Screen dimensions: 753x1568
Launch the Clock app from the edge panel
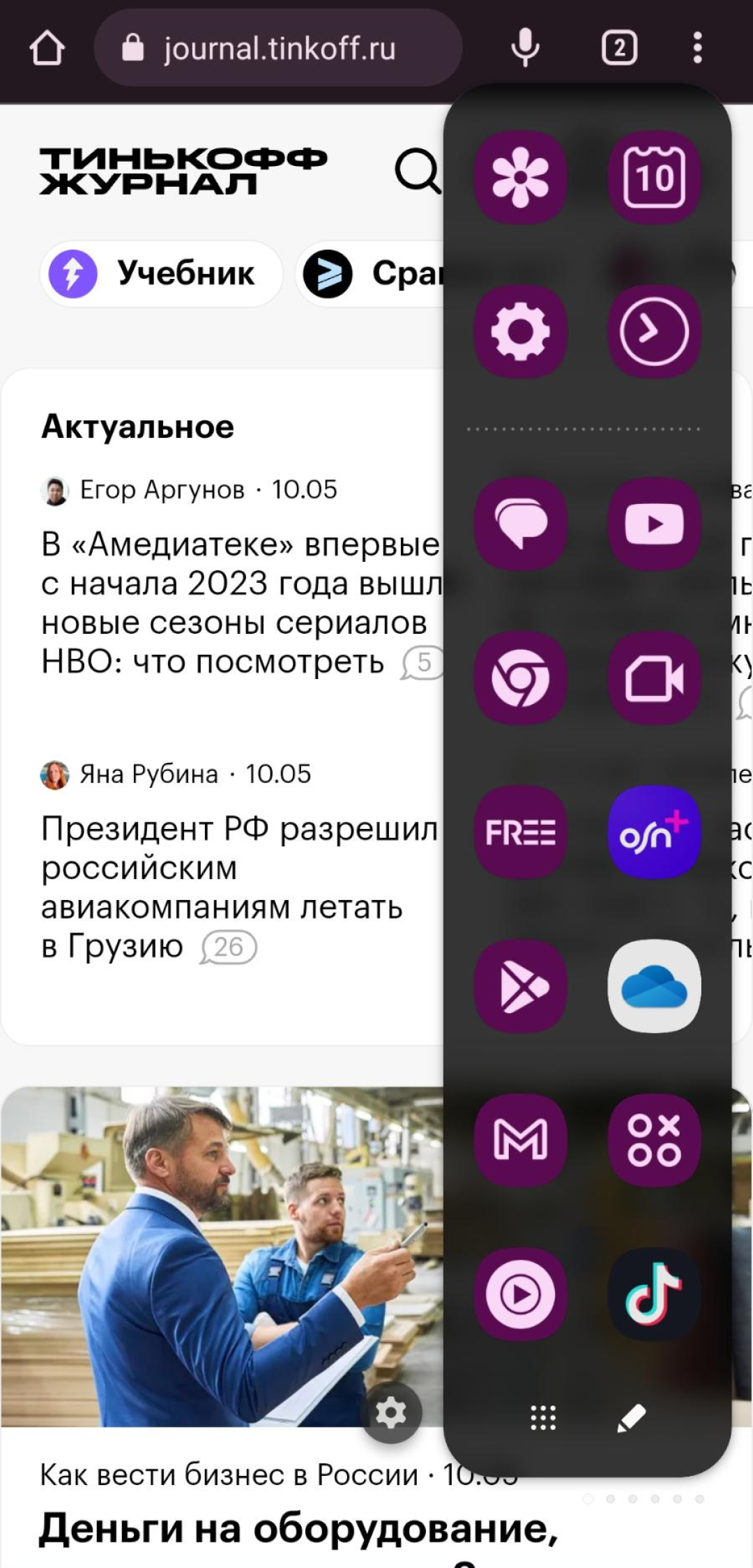pos(654,332)
